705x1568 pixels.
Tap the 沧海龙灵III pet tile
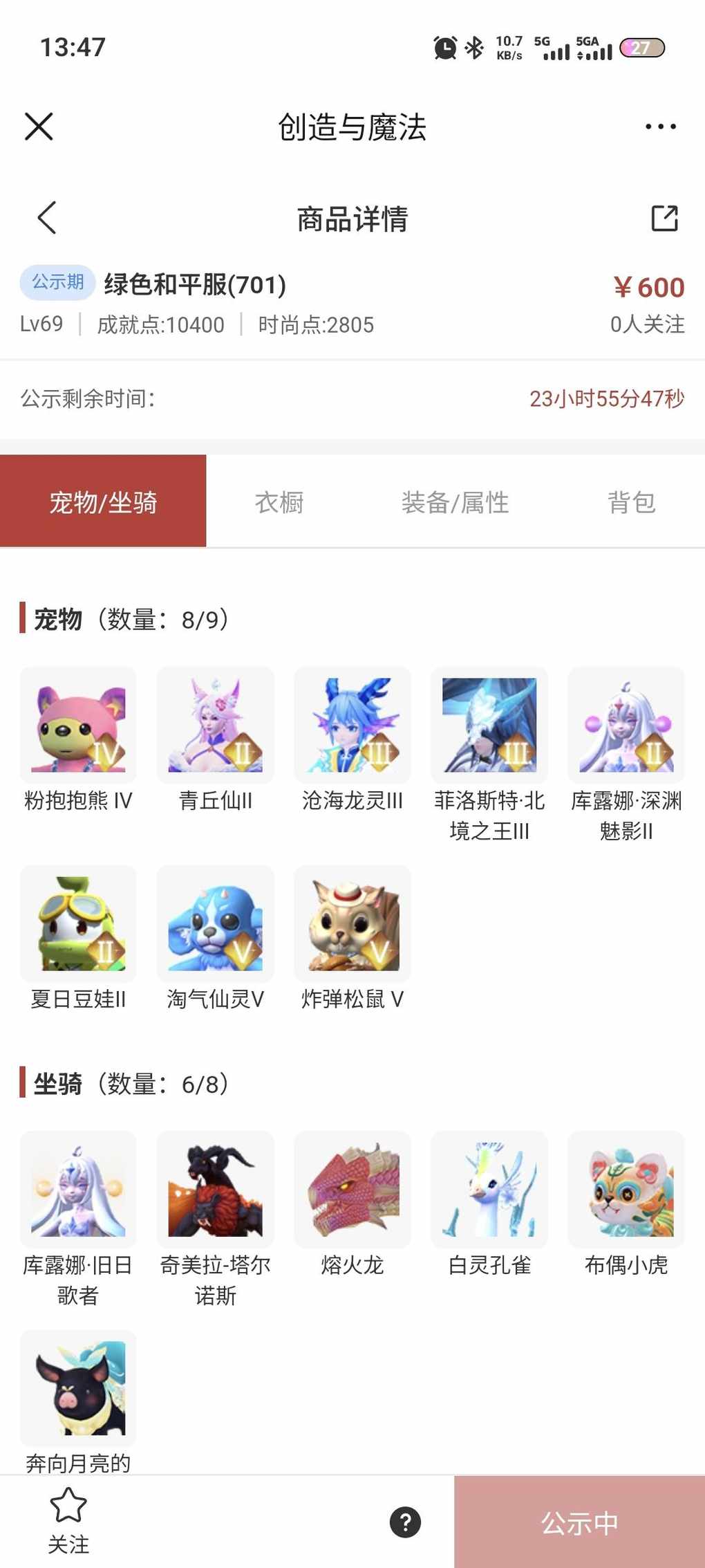coord(352,726)
